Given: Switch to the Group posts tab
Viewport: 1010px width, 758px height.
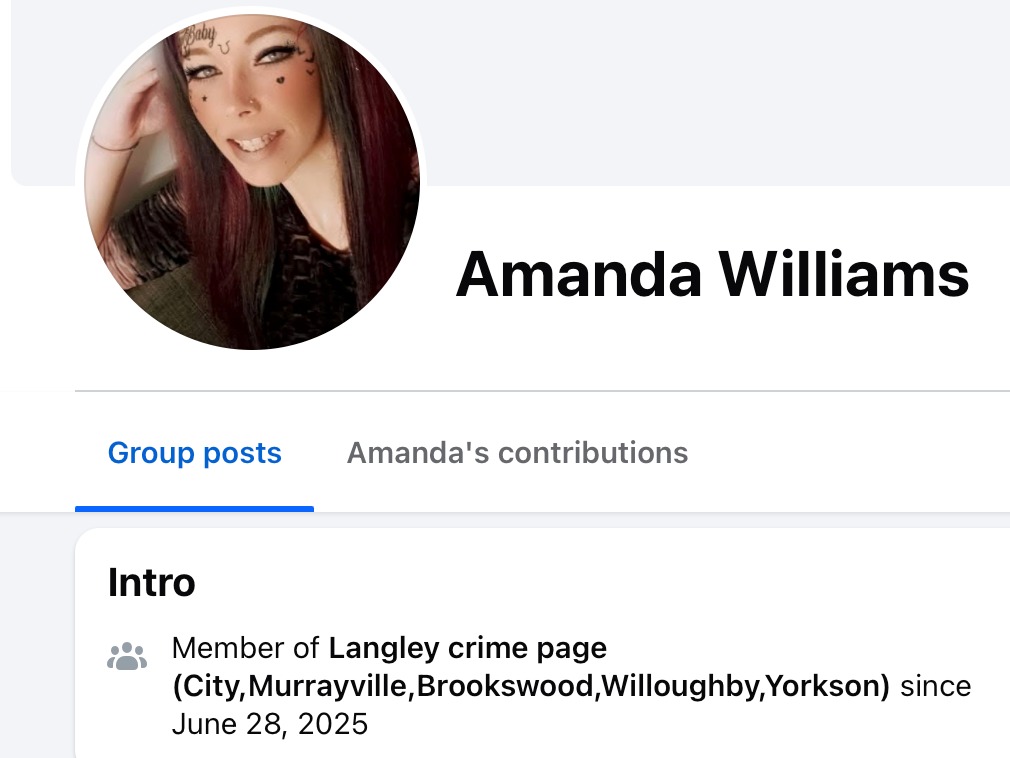Looking at the screenshot, I should click(195, 453).
